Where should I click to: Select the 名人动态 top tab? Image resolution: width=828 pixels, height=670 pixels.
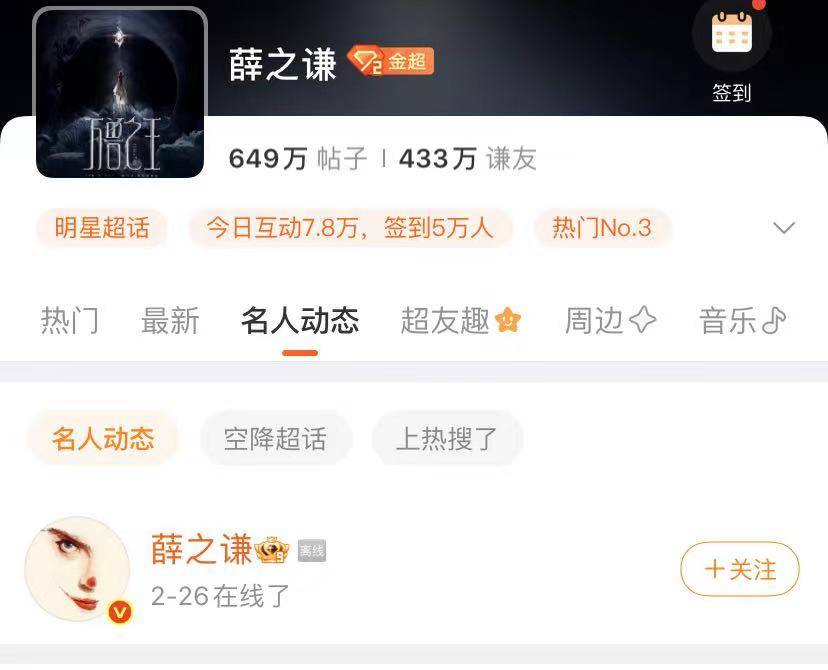click(300, 321)
